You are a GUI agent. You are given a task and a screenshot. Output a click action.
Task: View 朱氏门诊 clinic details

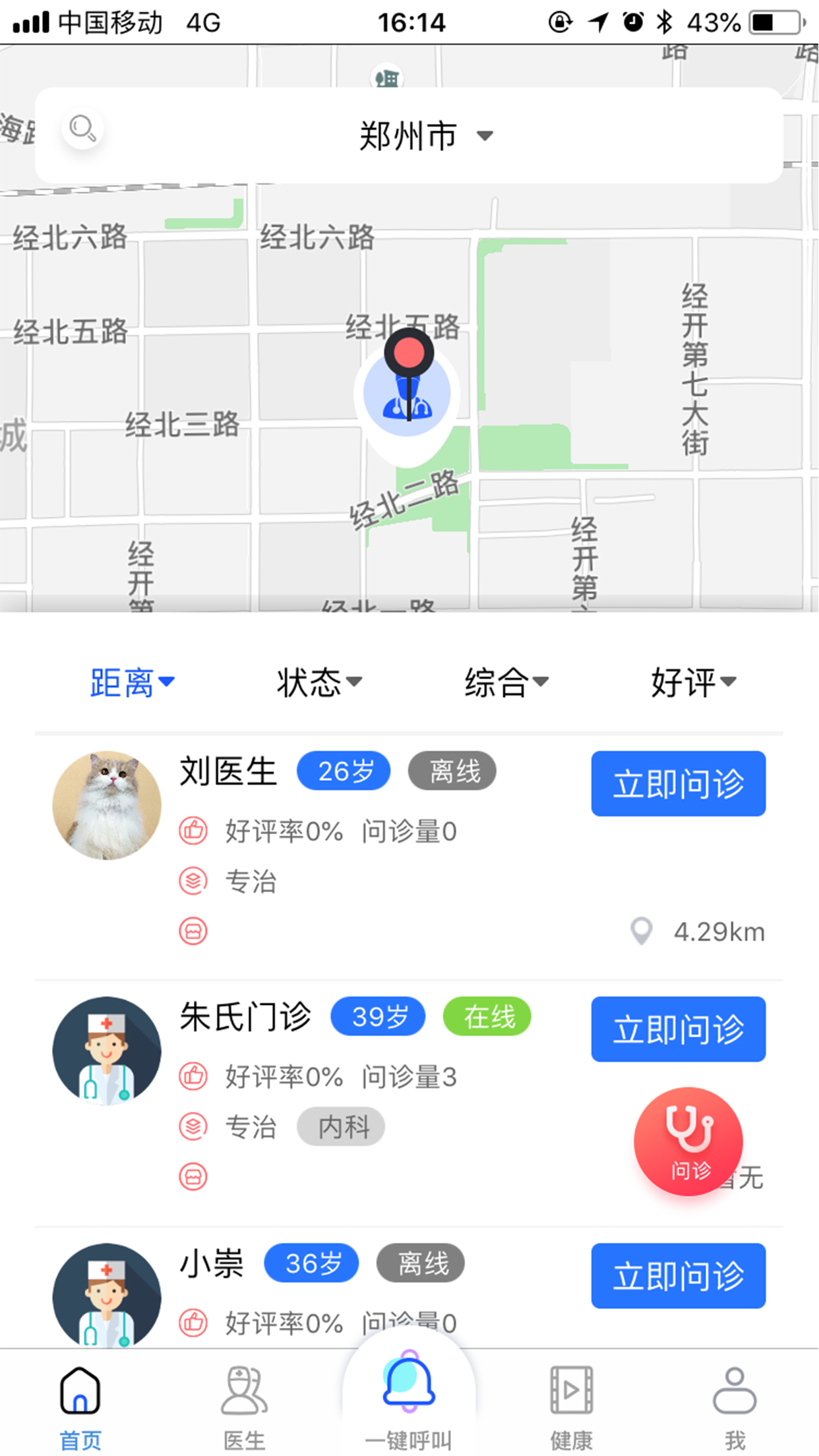(245, 1017)
